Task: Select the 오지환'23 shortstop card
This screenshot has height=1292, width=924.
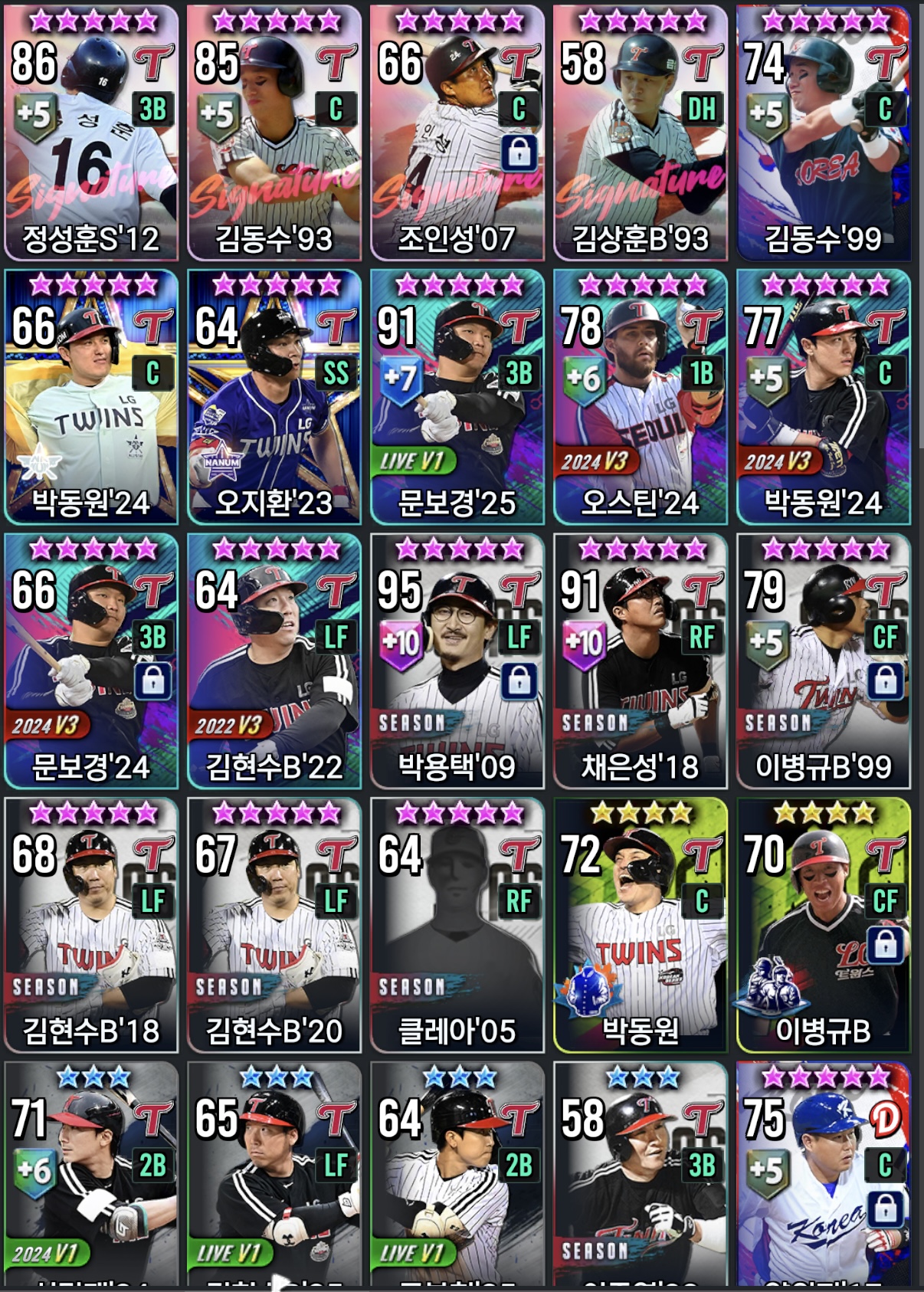Action: (x=274, y=398)
